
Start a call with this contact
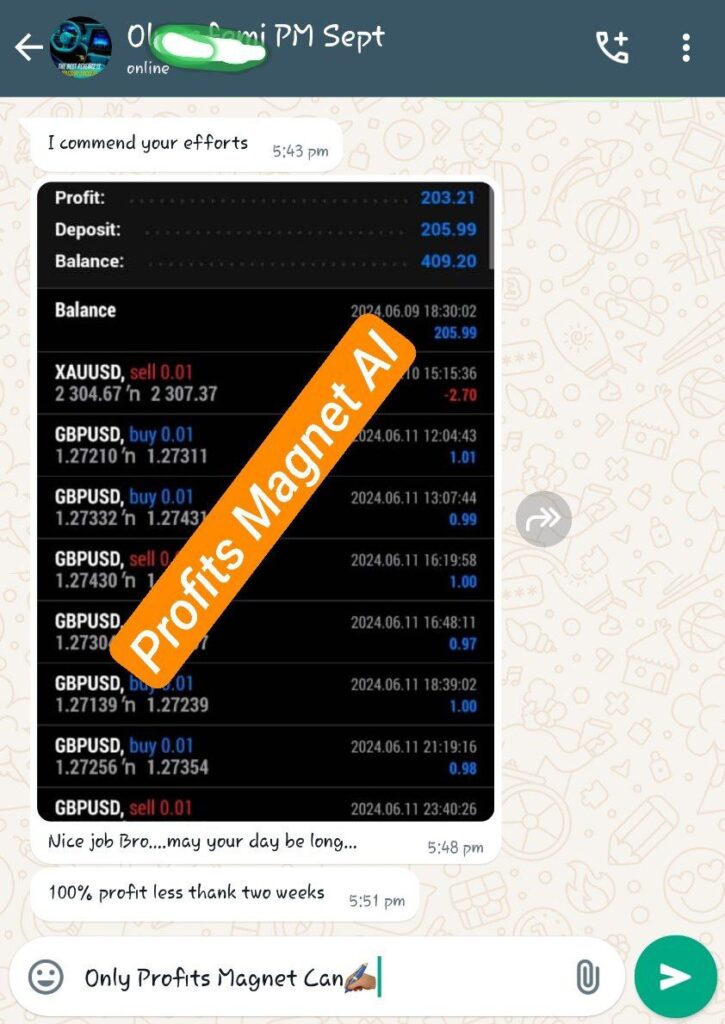pyautogui.click(x=612, y=47)
